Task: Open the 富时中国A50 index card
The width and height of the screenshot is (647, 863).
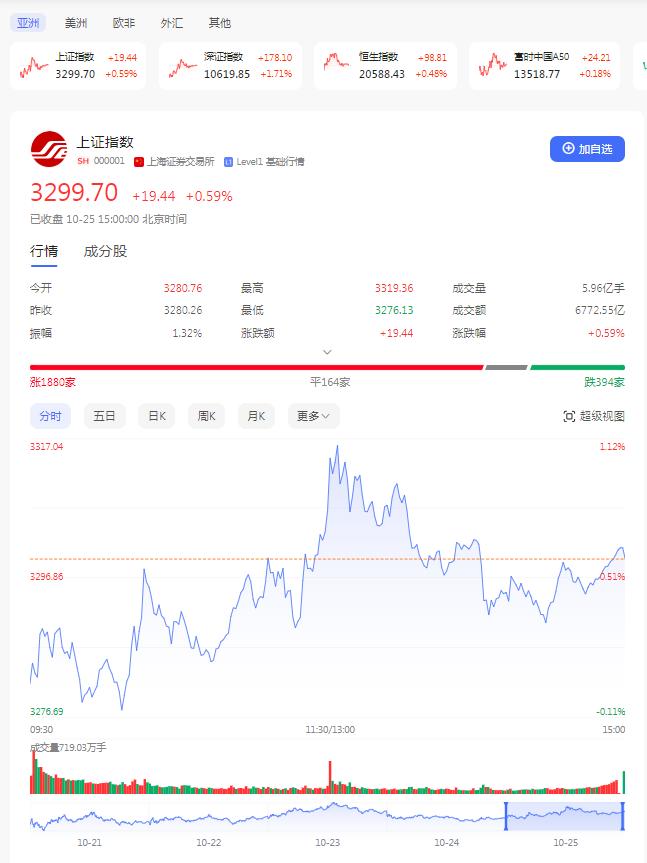Action: coord(545,66)
